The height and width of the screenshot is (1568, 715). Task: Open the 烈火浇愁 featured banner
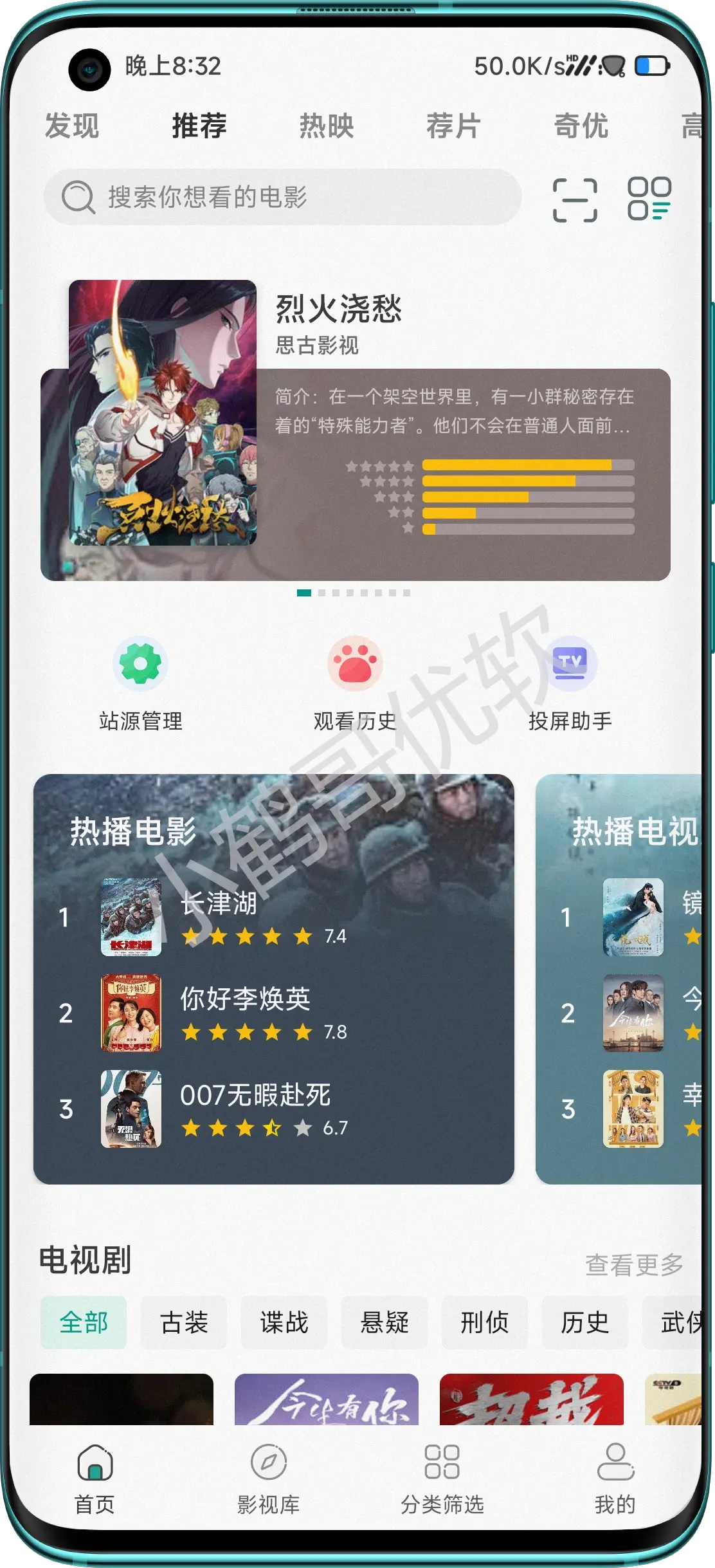(x=355, y=431)
